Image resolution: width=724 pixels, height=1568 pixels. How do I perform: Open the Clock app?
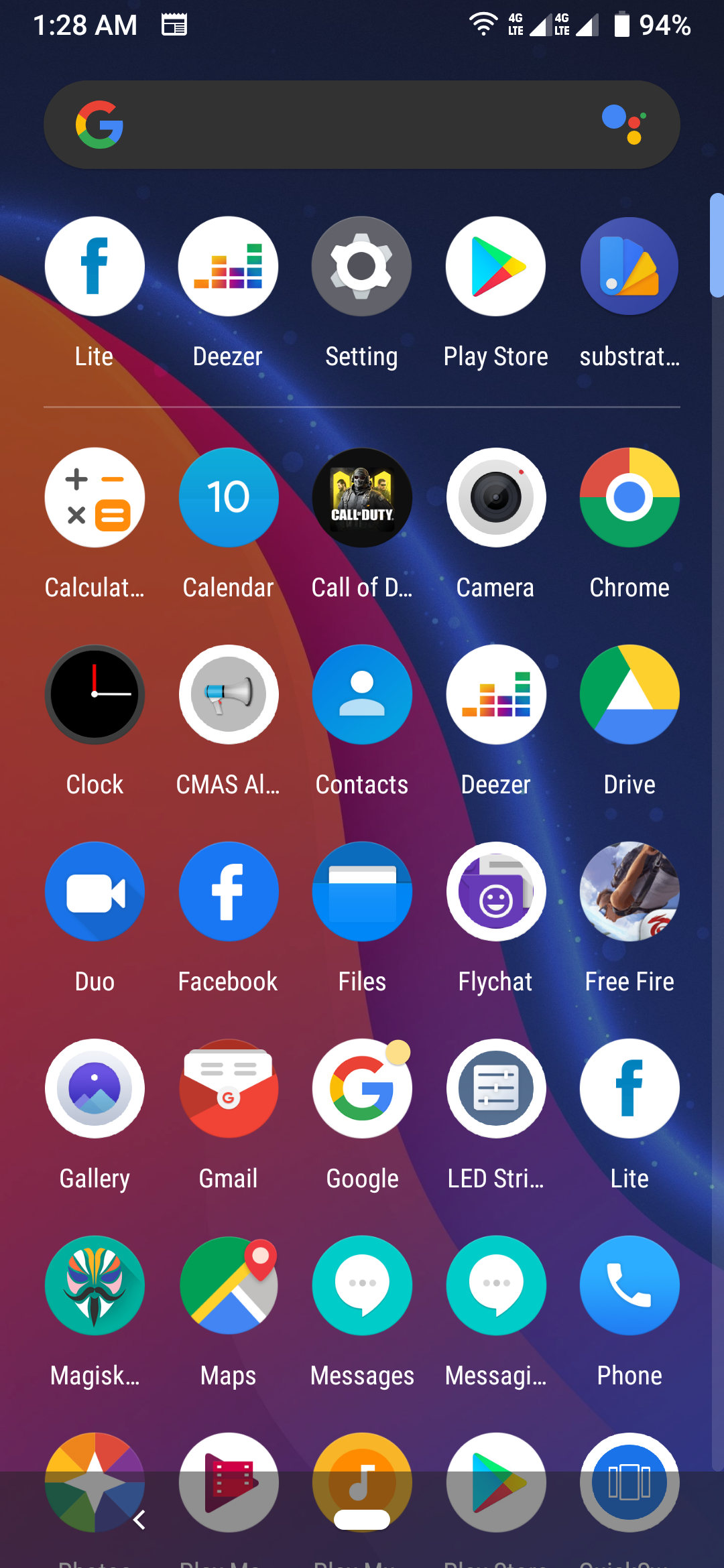tap(95, 695)
